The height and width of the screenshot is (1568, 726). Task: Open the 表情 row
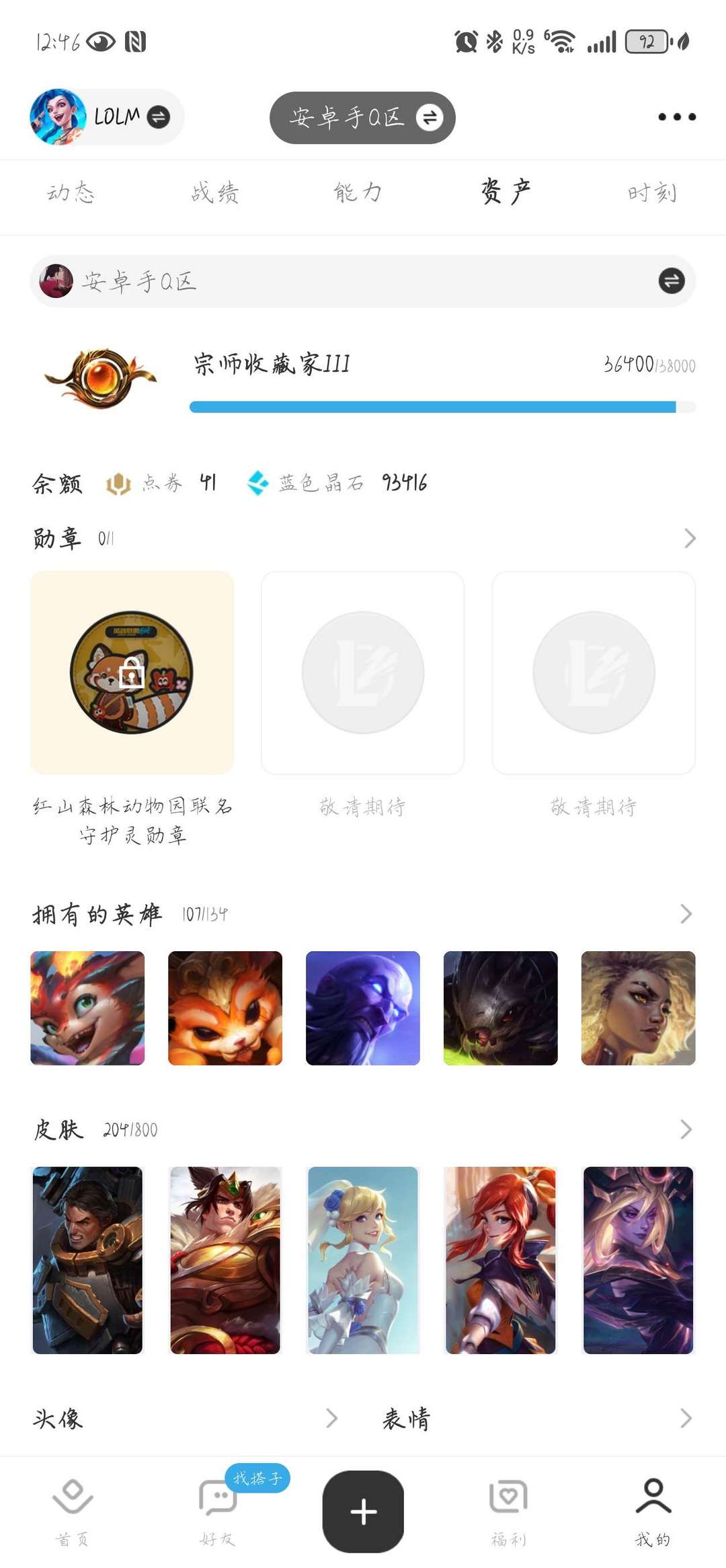click(538, 1419)
